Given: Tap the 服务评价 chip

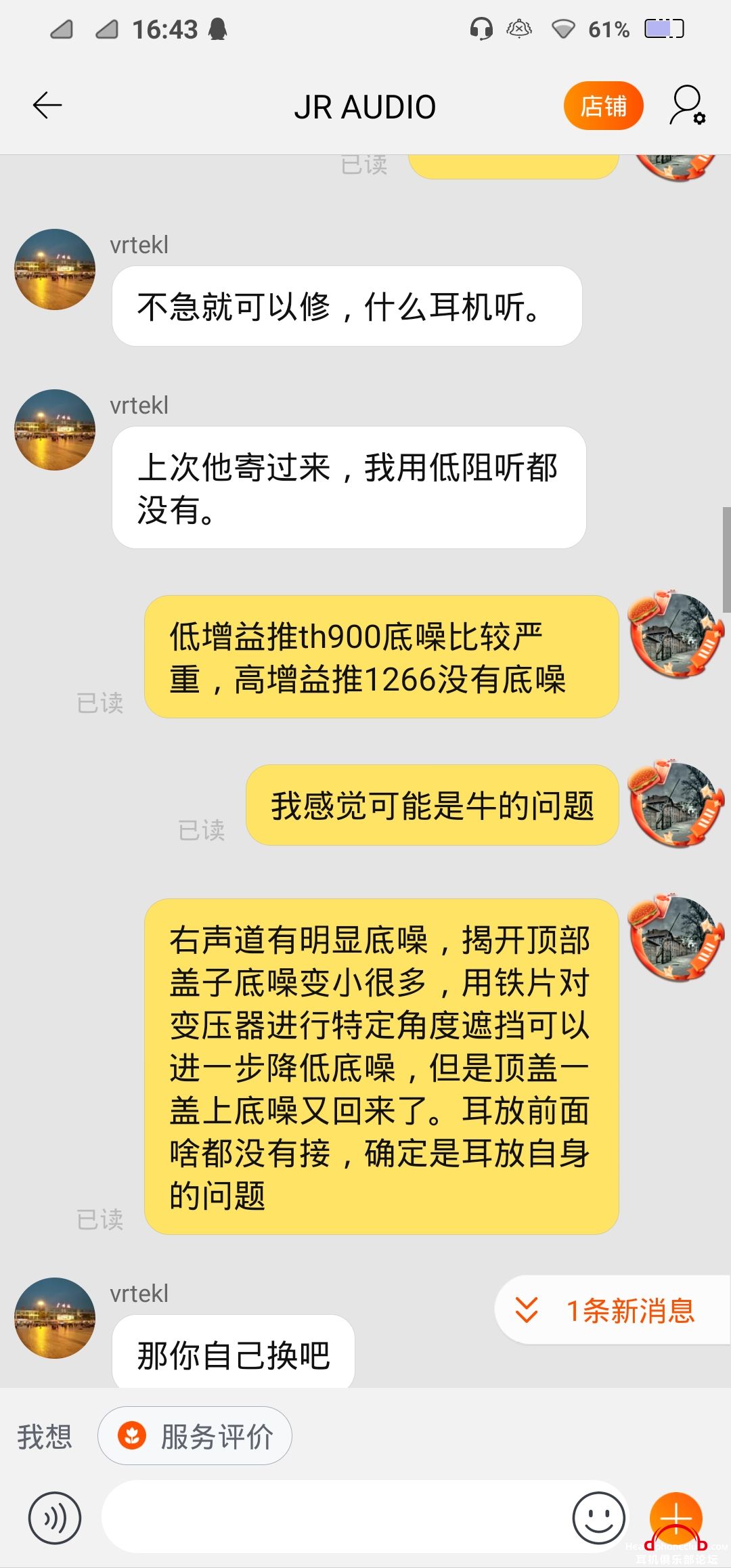Looking at the screenshot, I should click(195, 1436).
